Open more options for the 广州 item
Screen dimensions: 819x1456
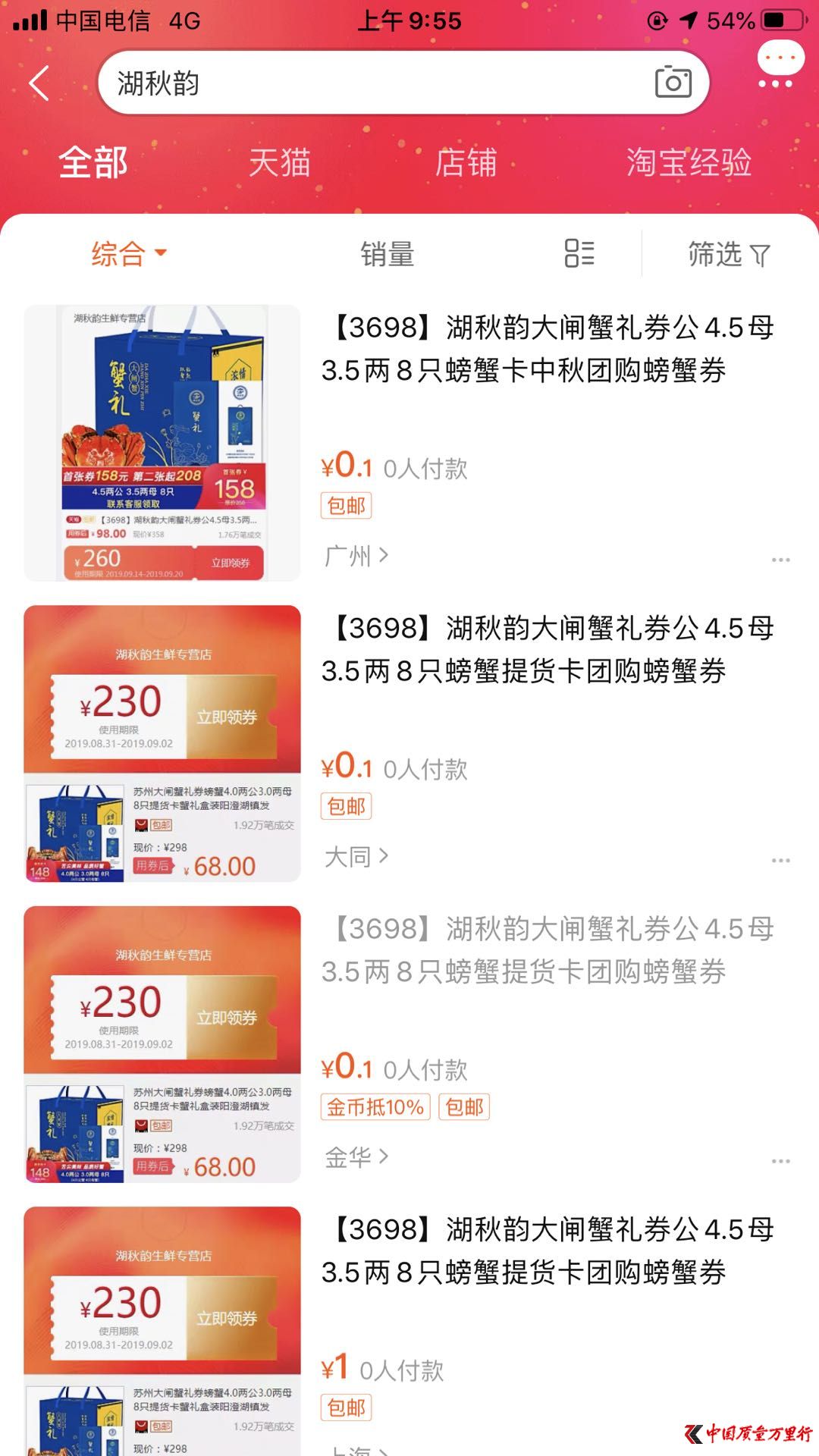coord(780,560)
